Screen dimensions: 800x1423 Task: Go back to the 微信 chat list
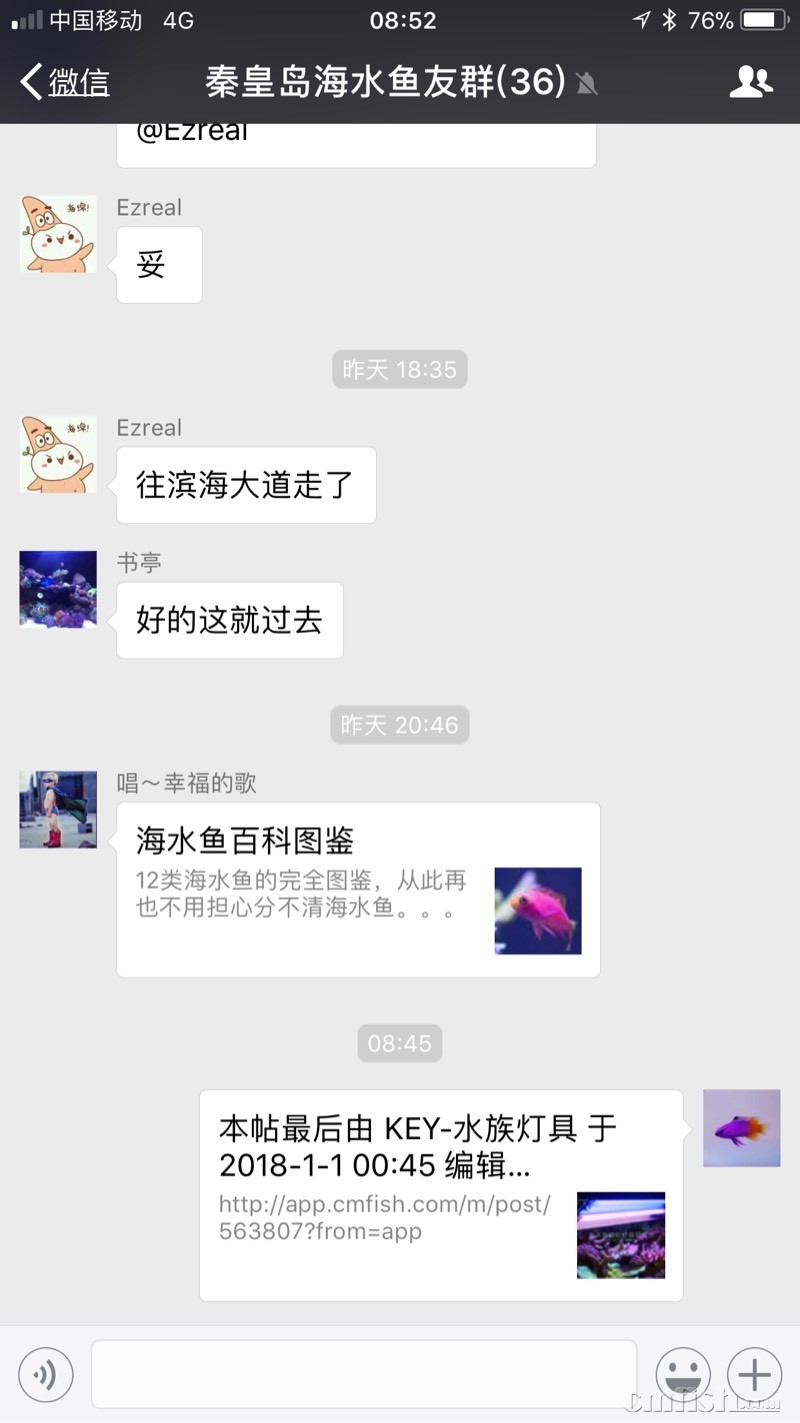[x=65, y=82]
